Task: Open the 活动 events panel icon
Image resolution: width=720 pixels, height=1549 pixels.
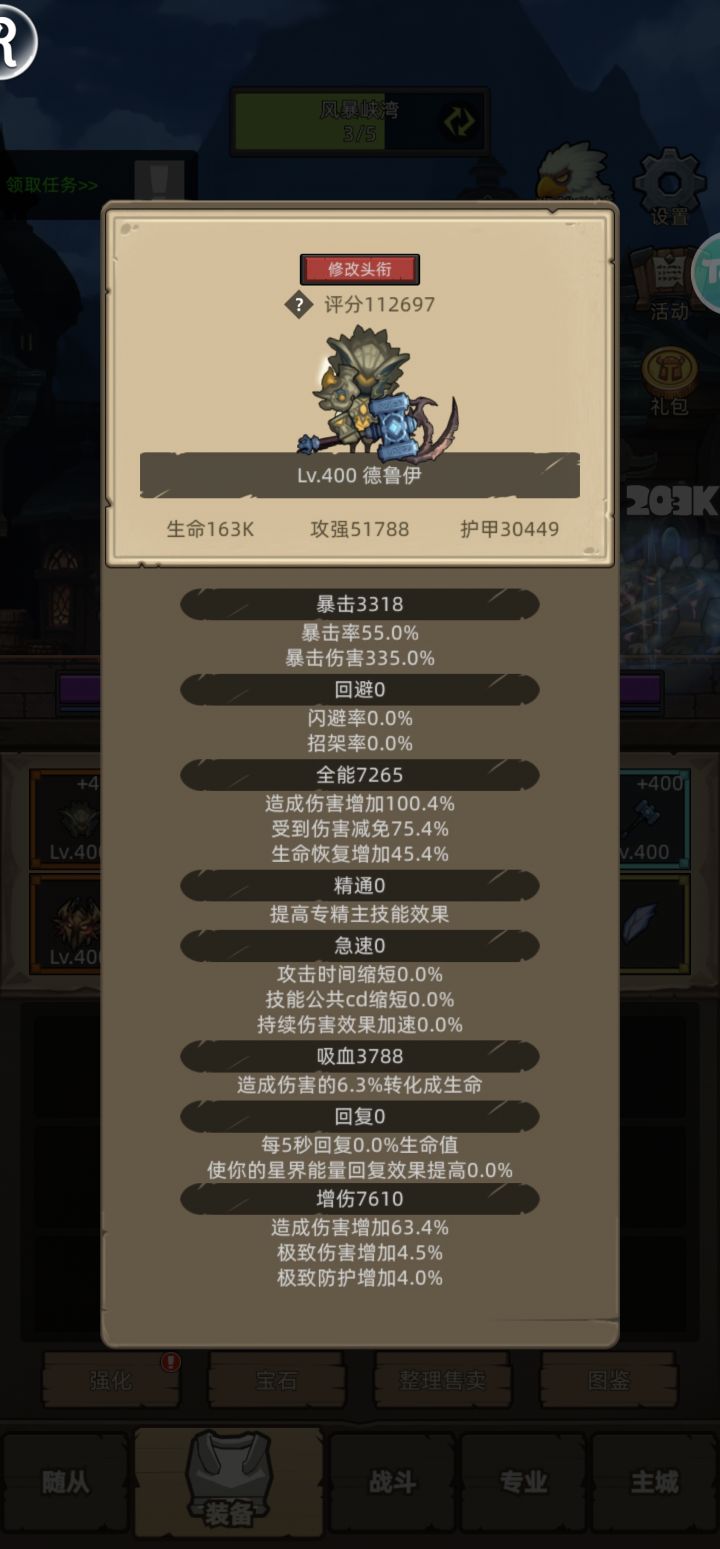Action: (662, 273)
